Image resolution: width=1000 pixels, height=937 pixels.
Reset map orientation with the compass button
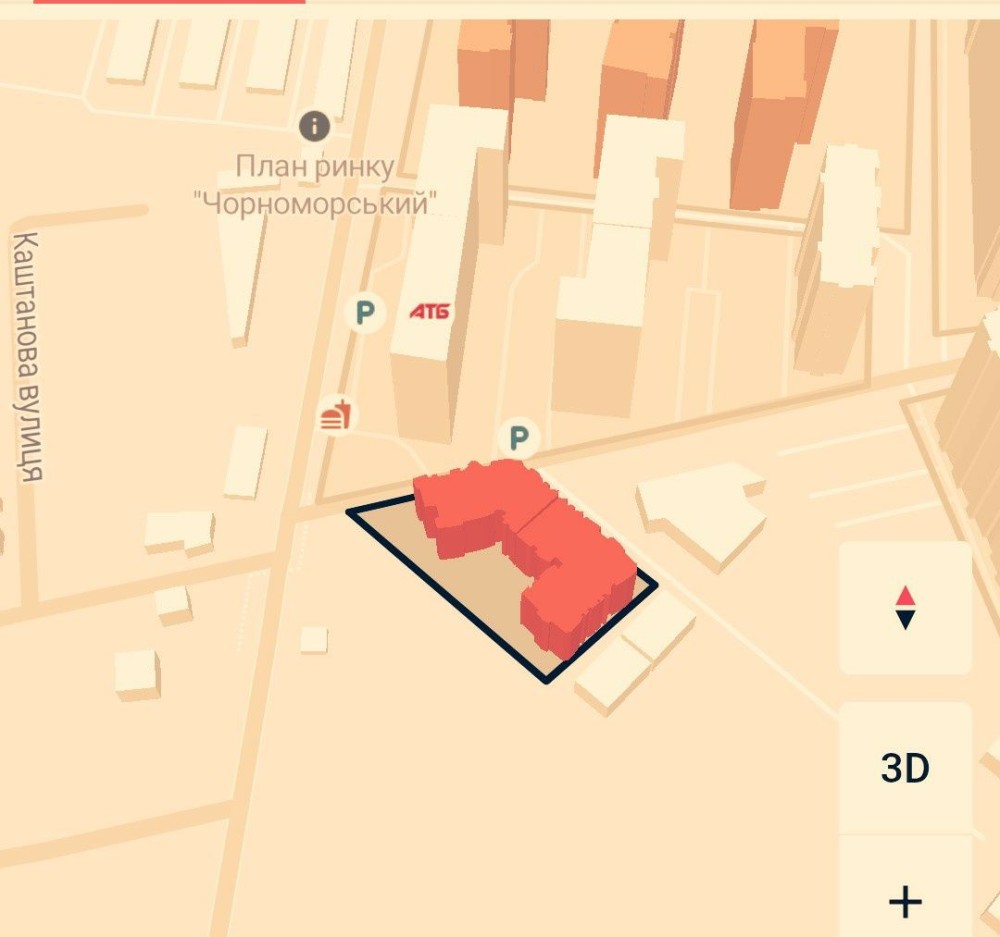point(905,608)
